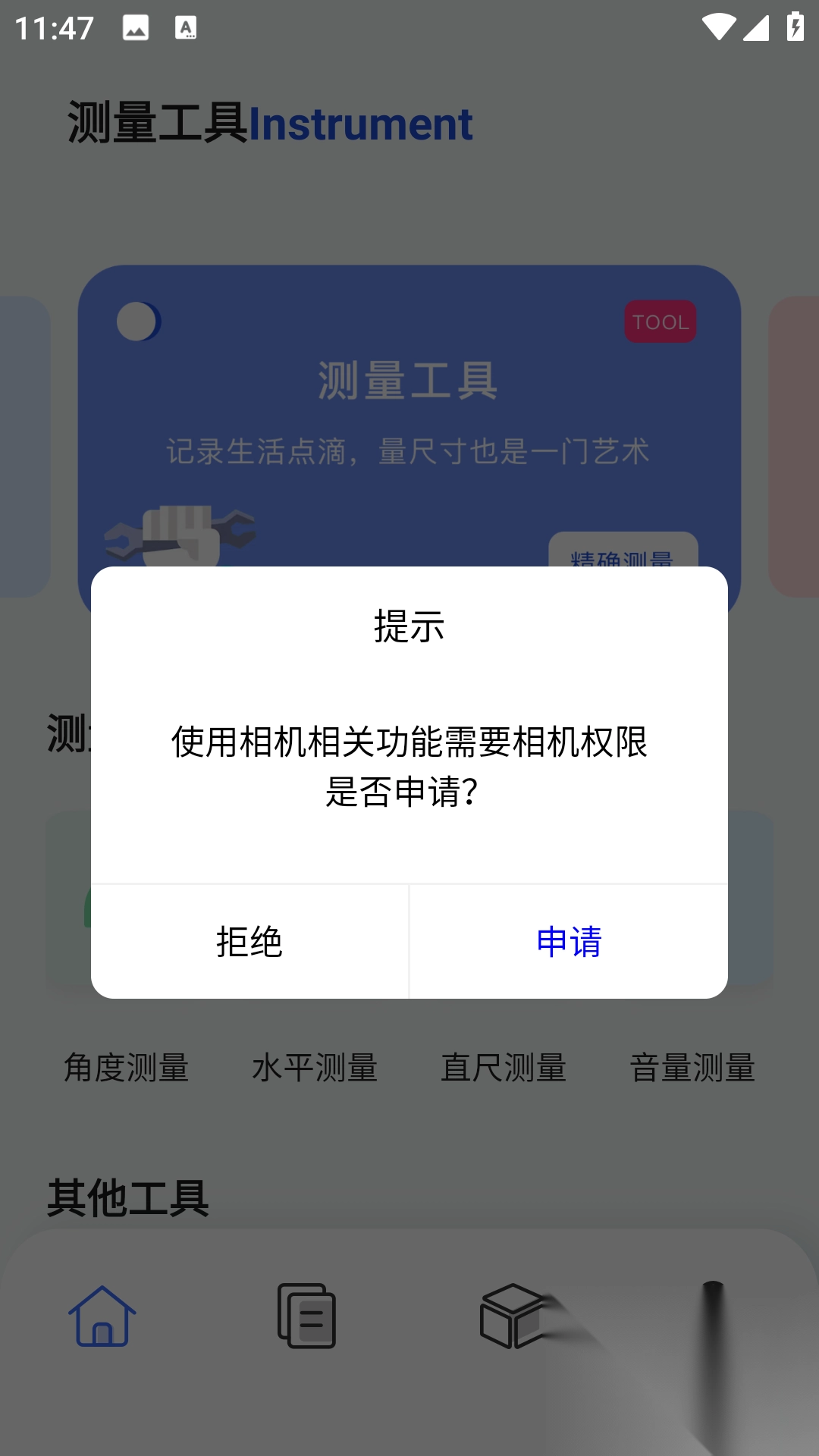Tap 拒绝 to decline camera permission
819x1456 pixels.
click(x=249, y=942)
